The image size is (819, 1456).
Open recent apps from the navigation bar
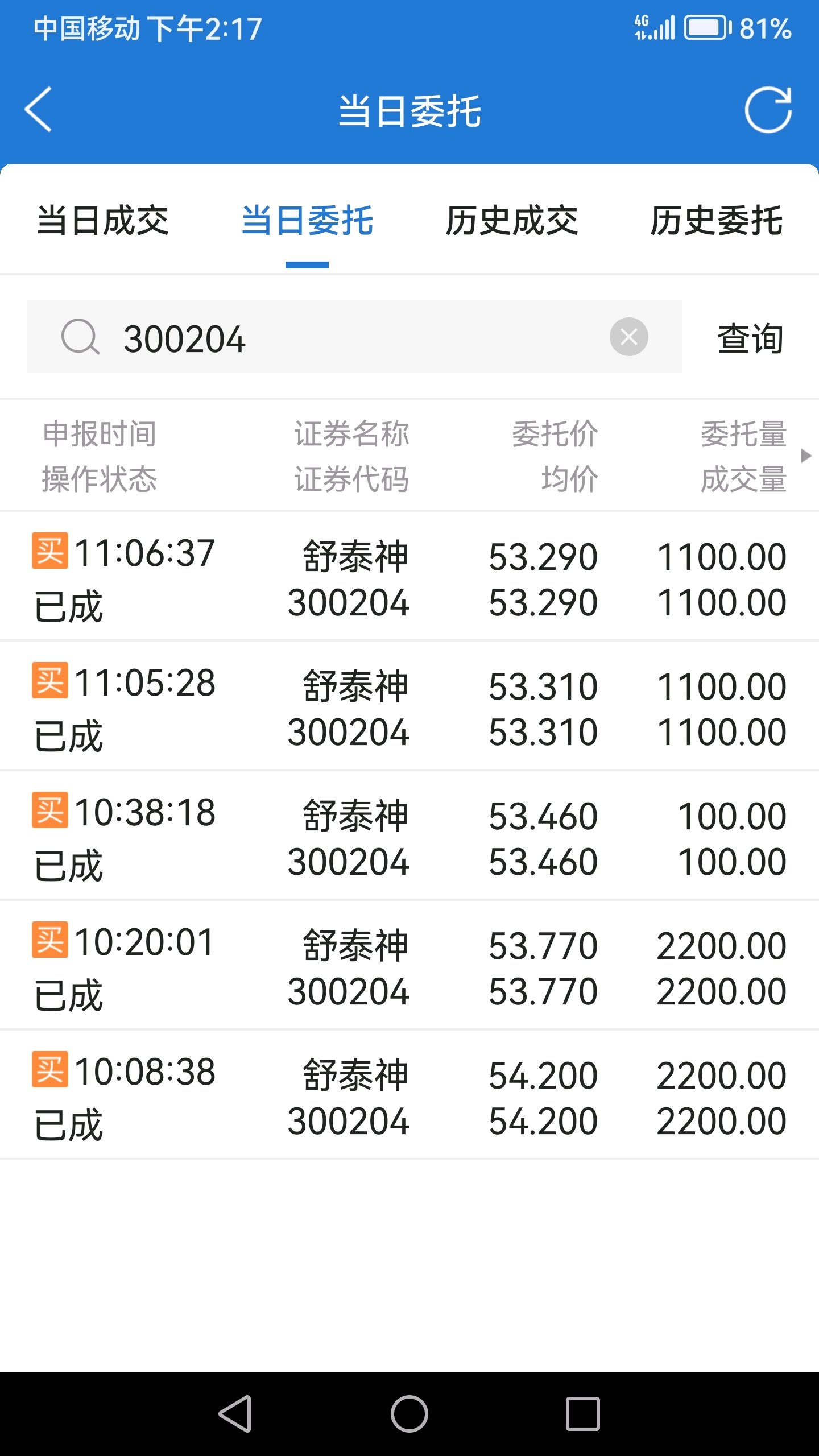[583, 1414]
